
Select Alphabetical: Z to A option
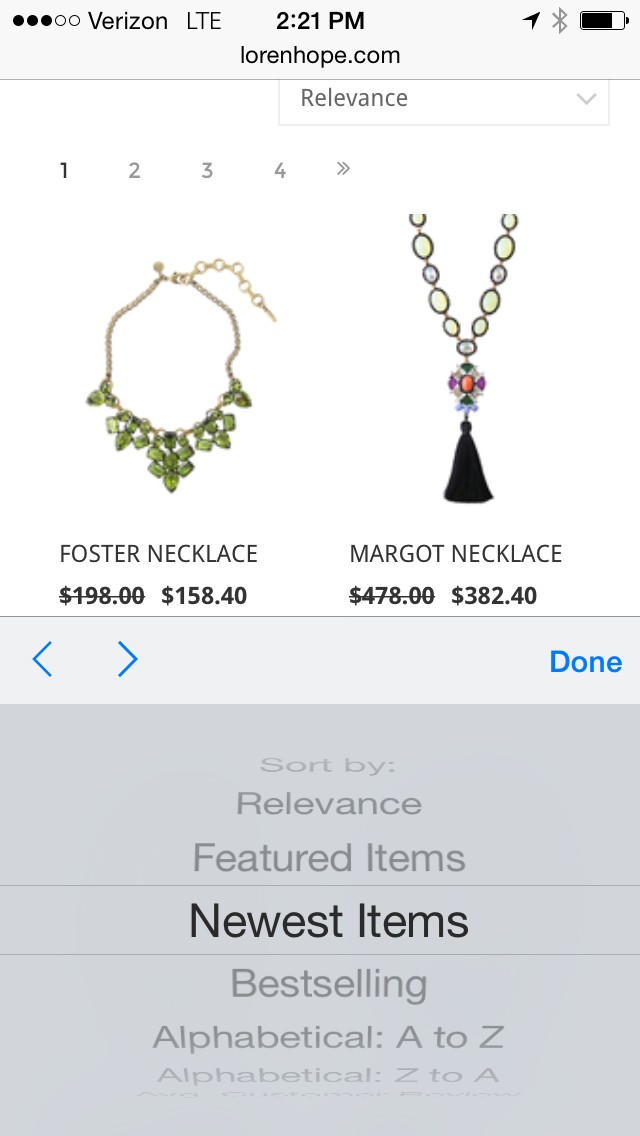pyautogui.click(x=328, y=1075)
